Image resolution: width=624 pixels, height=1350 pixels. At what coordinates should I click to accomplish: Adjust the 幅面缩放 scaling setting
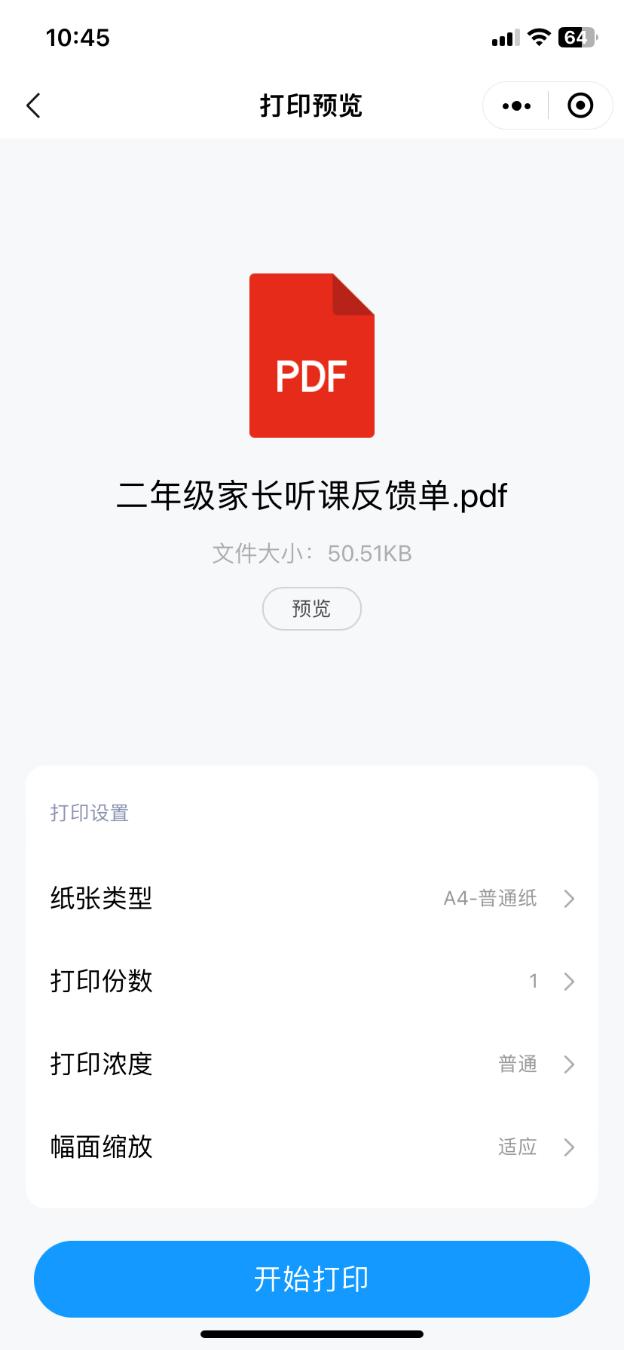[312, 1147]
